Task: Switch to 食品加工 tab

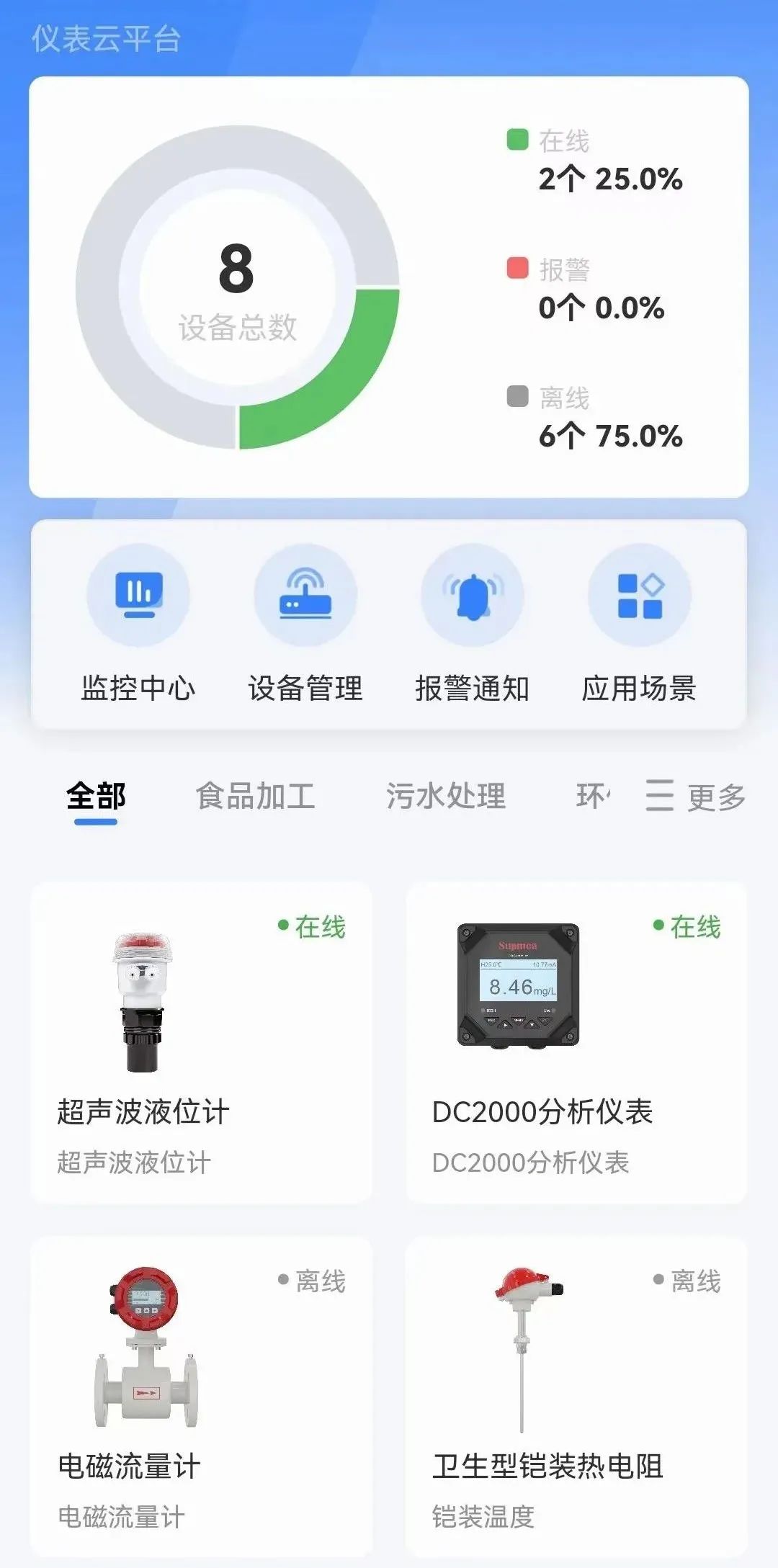Action: (x=256, y=797)
